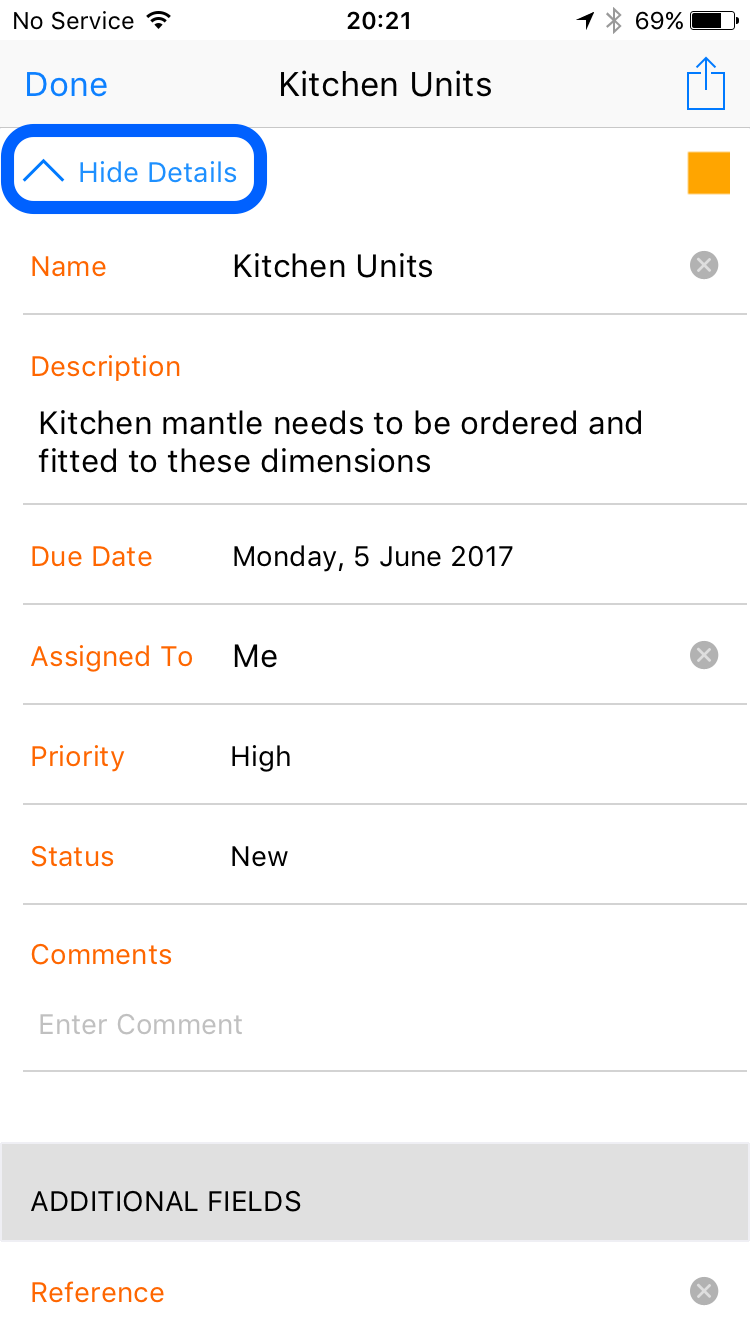Clear the Assigned To value
Image resolution: width=750 pixels, height=1334 pixels.
pos(704,655)
